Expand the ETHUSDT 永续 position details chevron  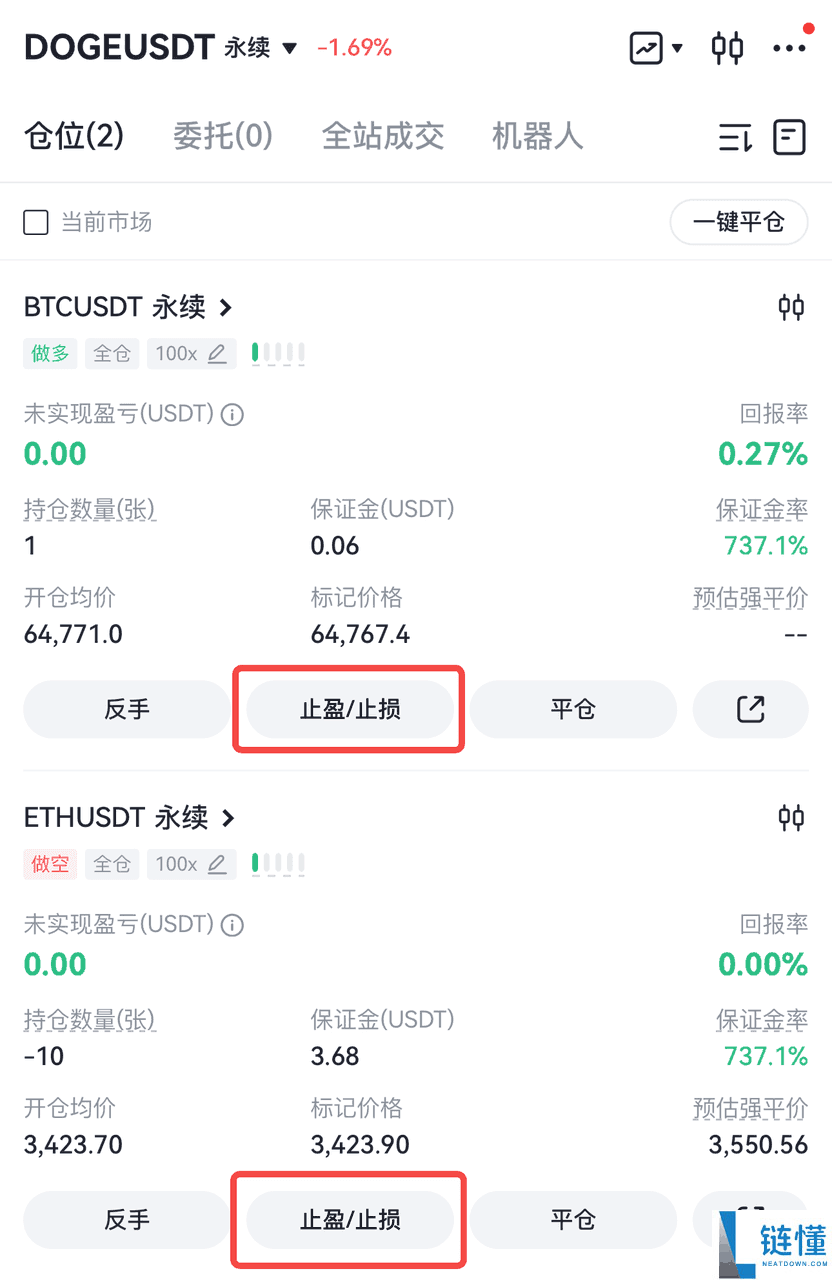click(228, 817)
